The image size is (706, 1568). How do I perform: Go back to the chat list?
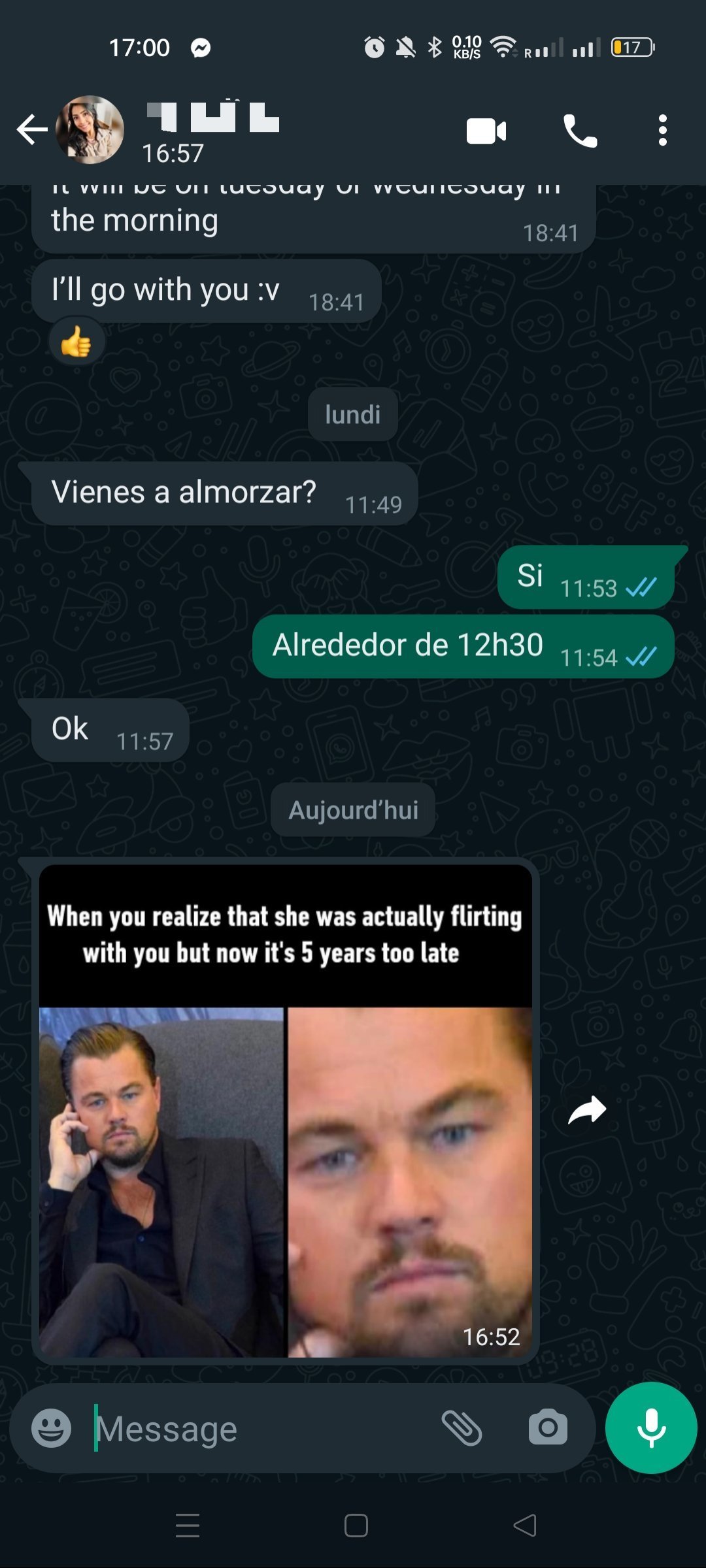coord(31,129)
